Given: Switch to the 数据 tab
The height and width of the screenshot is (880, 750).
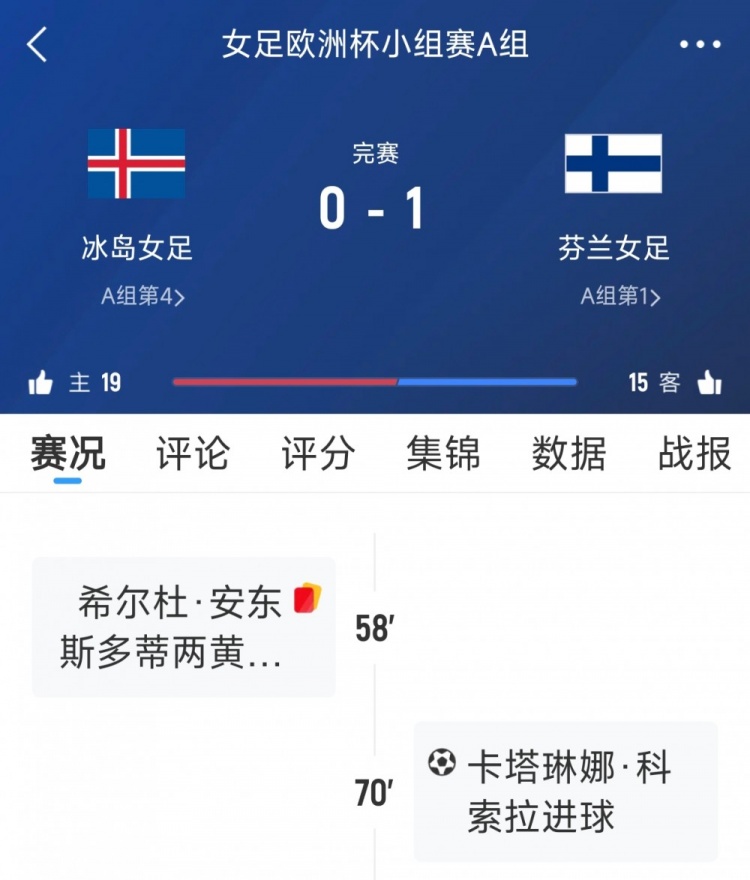Looking at the screenshot, I should tap(568, 454).
